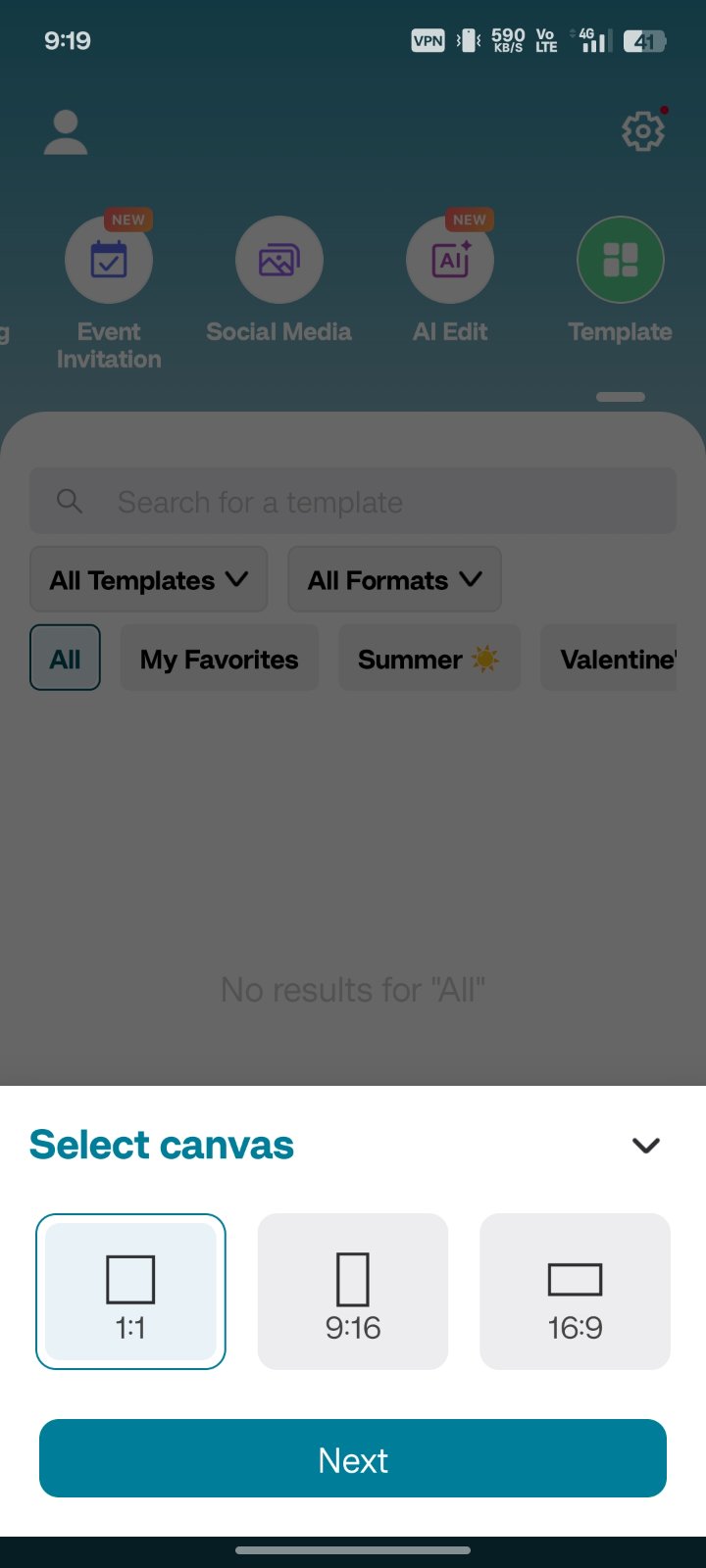Collapse the Select canvas sheet
Screen dimensions: 706x1568
coord(645,1145)
